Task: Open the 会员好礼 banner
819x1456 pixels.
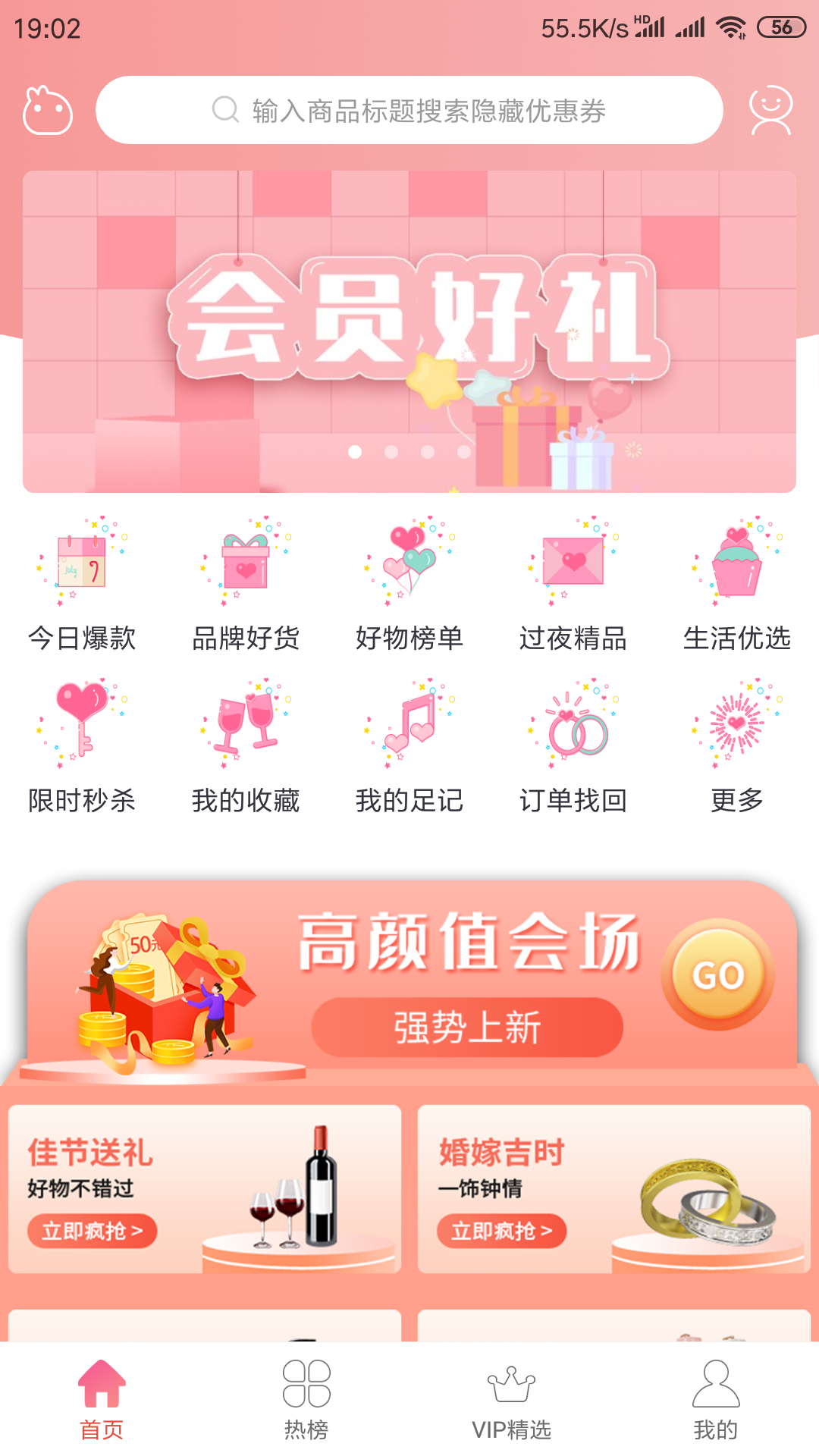Action: tap(409, 331)
